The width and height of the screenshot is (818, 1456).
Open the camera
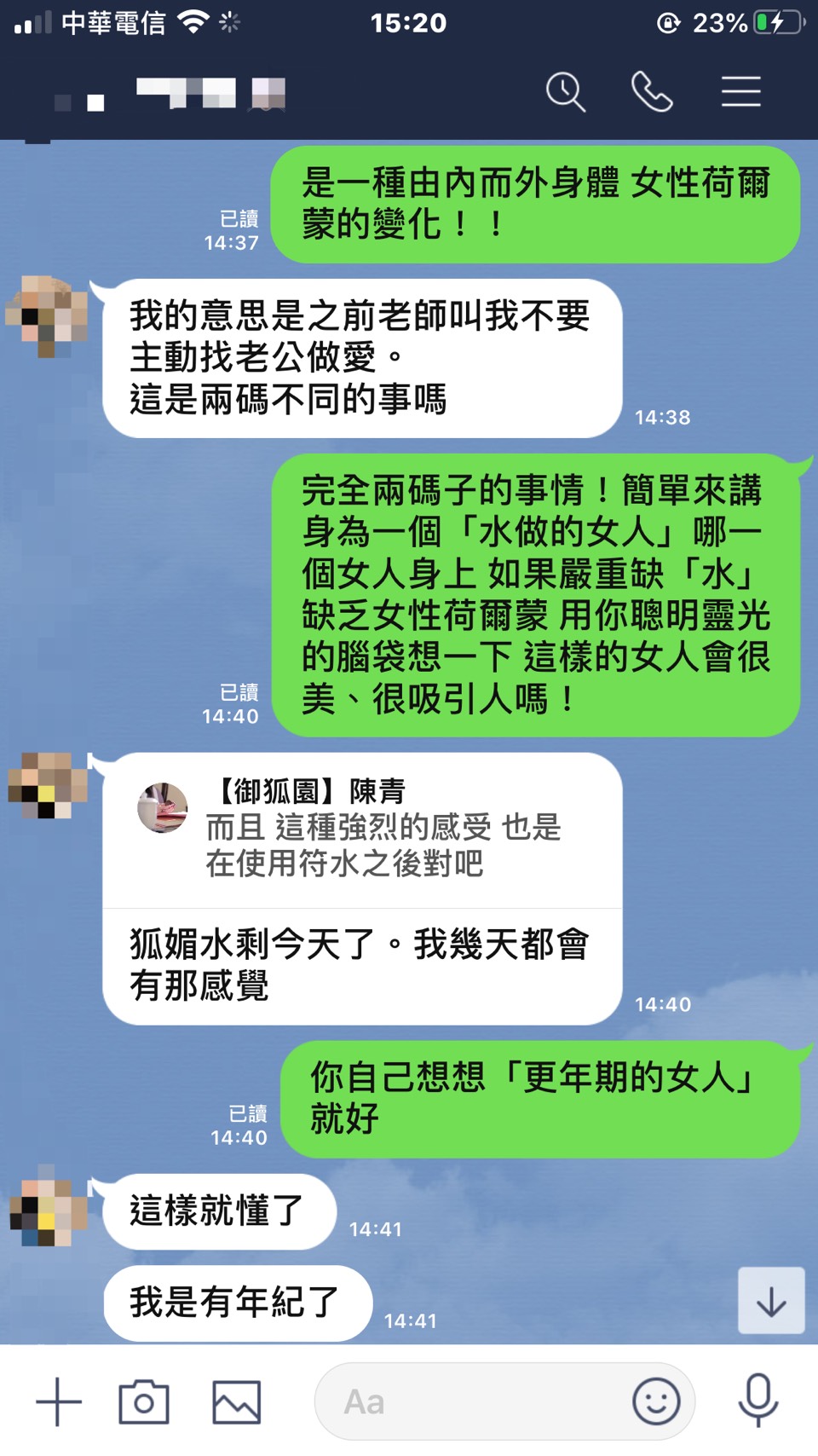pyautogui.click(x=144, y=1401)
